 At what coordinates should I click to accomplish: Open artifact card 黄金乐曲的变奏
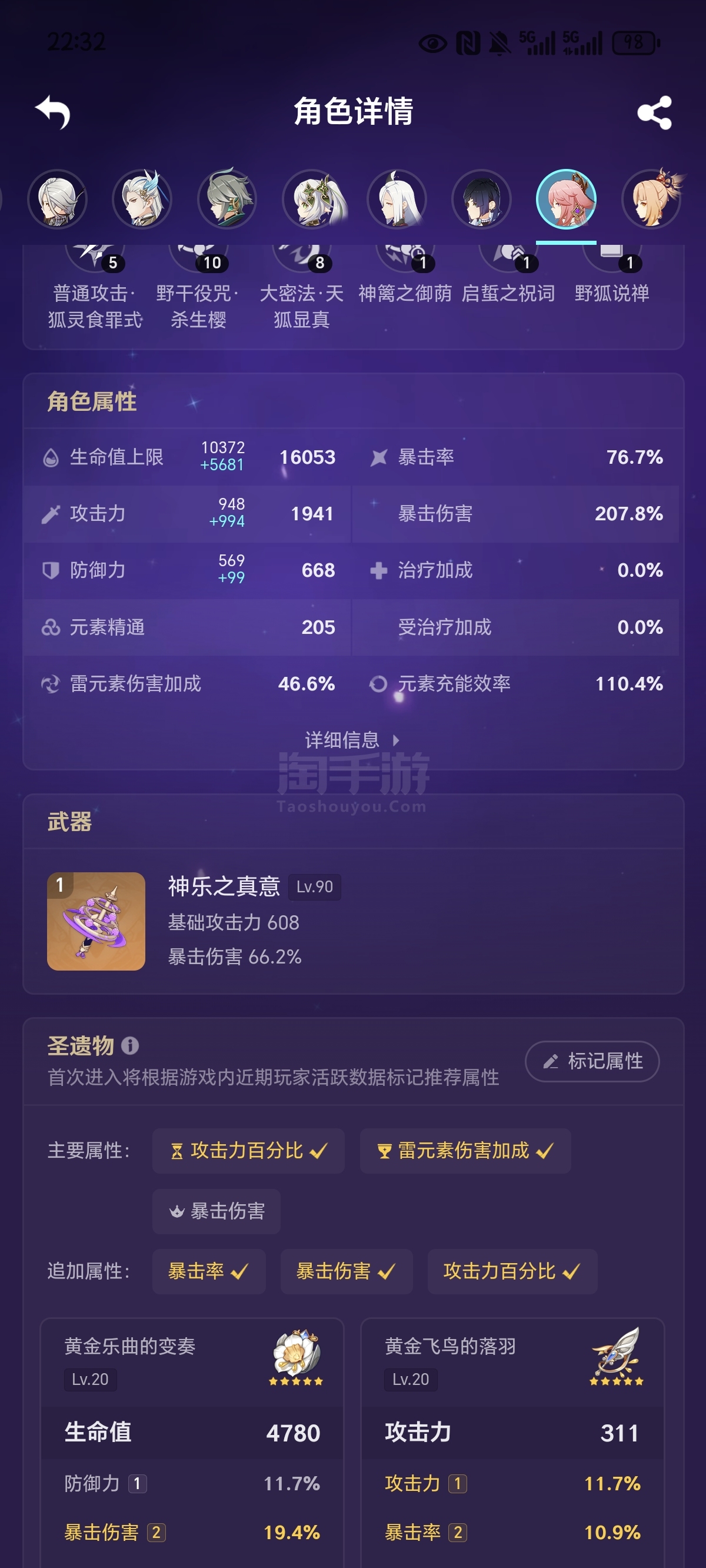(x=192, y=1443)
